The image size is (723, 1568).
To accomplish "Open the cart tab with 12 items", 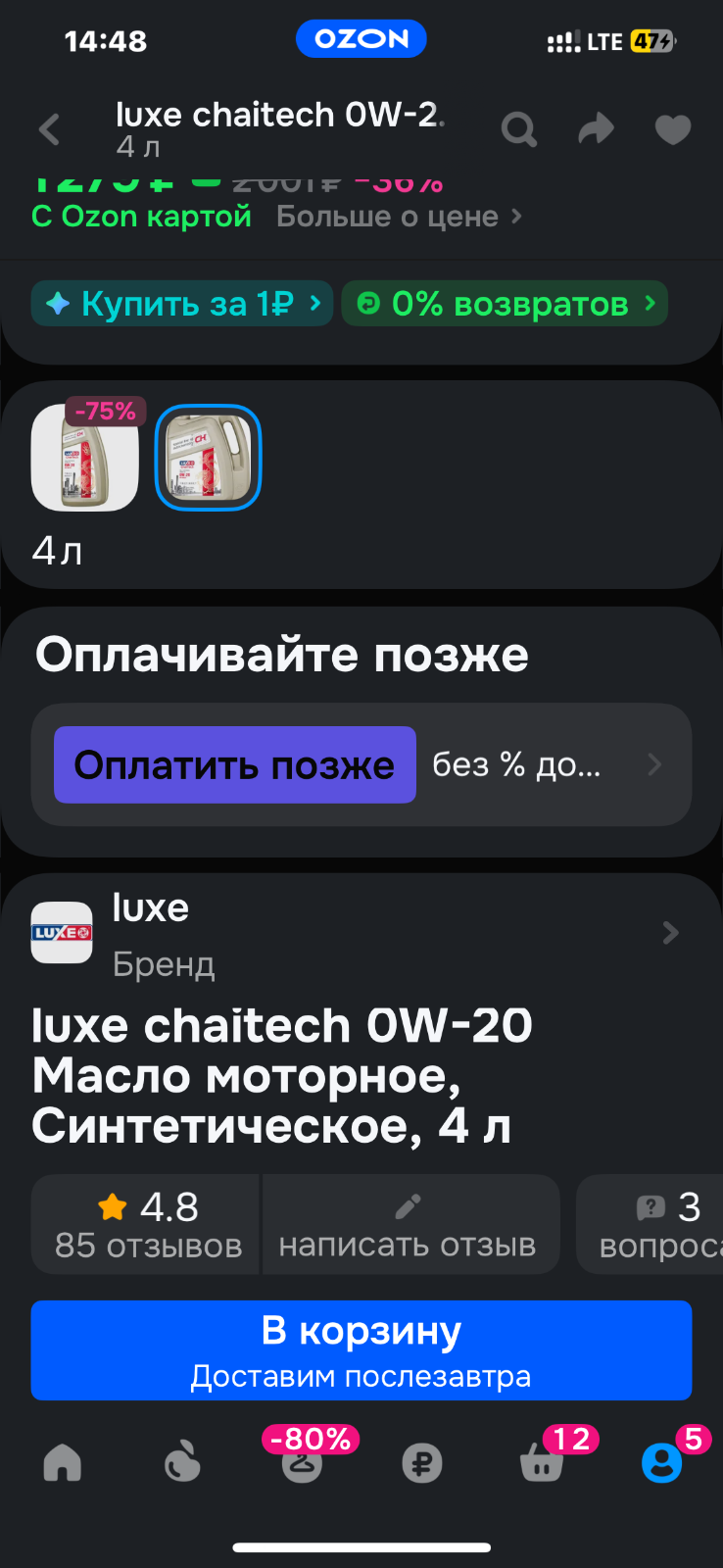I will click(x=542, y=1463).
